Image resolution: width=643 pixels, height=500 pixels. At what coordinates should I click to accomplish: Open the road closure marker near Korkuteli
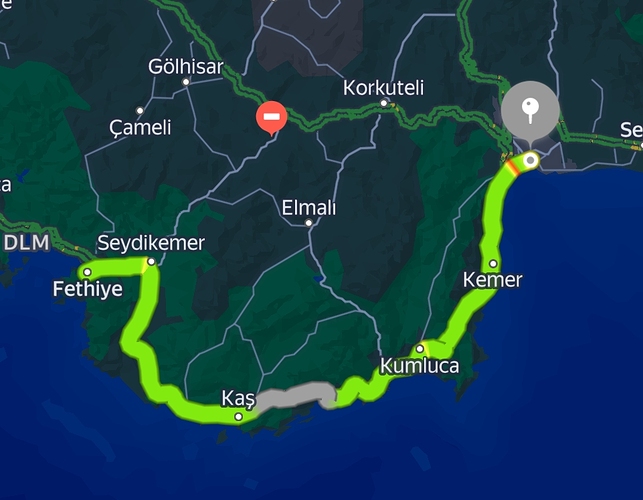point(271,118)
